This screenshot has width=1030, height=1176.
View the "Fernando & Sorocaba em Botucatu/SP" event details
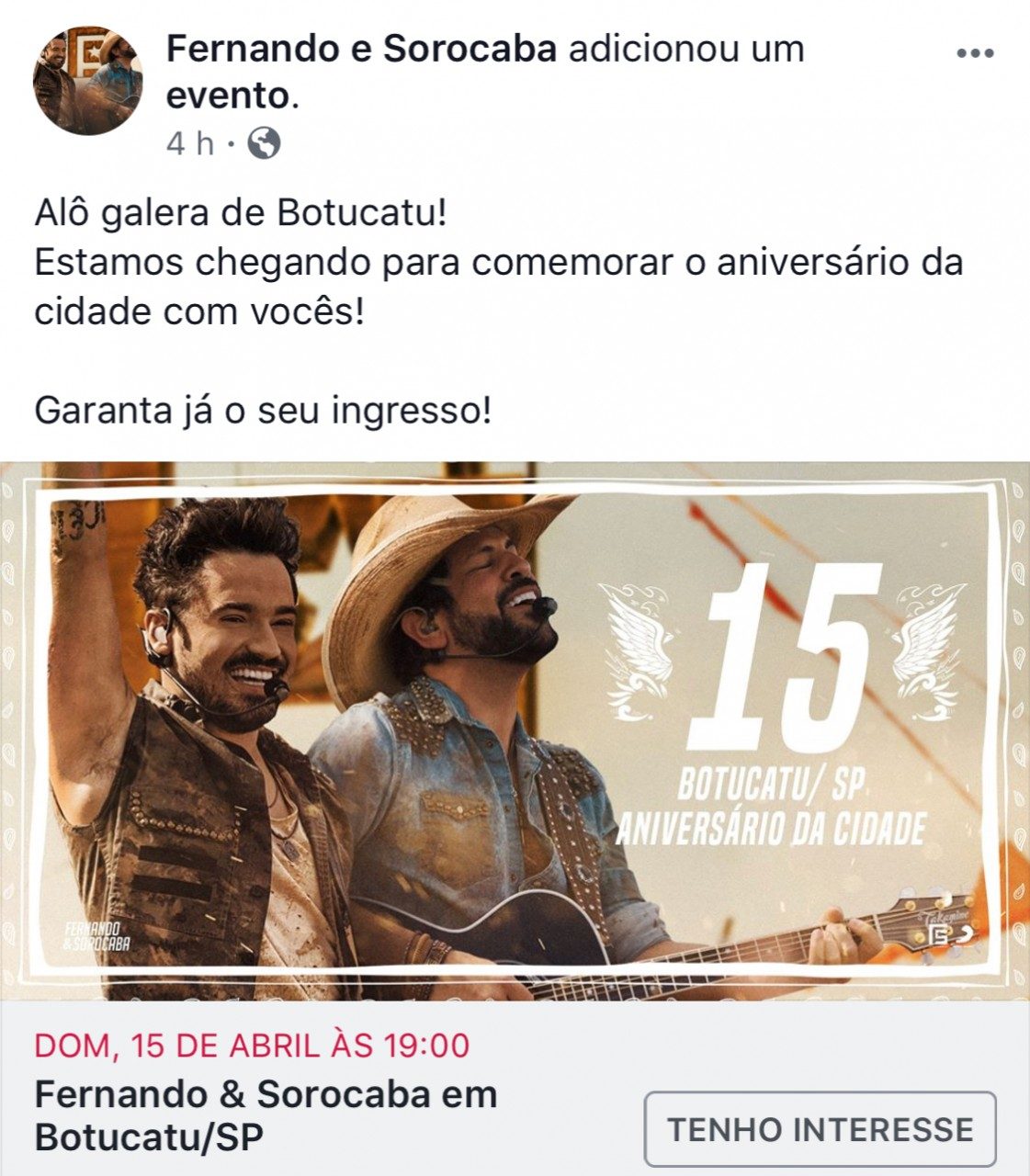pos(266,1115)
